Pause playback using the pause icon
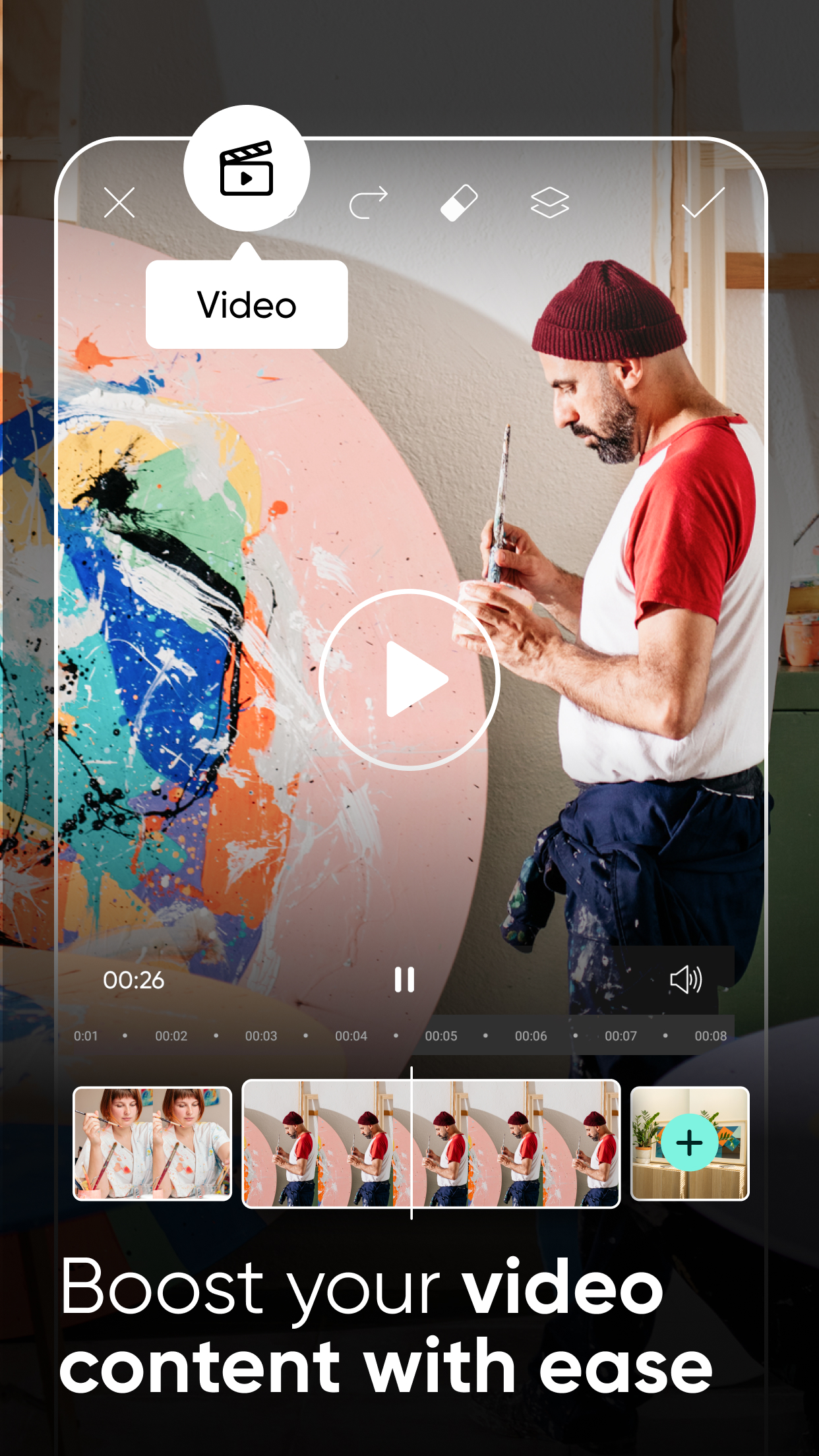Image resolution: width=819 pixels, height=1456 pixels. coord(404,981)
